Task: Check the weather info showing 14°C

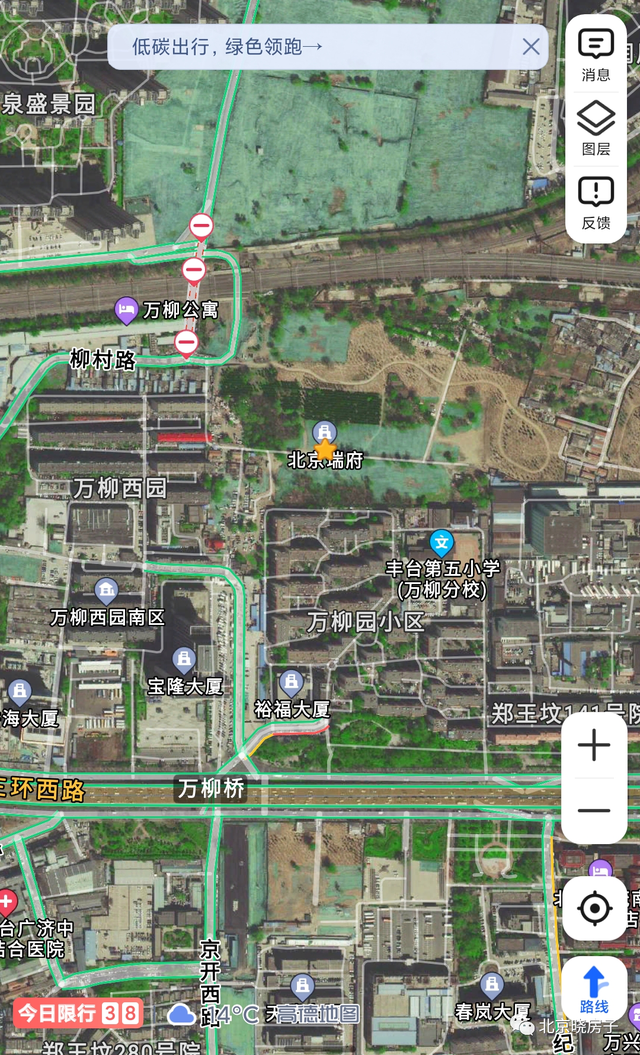Action: [214, 1014]
